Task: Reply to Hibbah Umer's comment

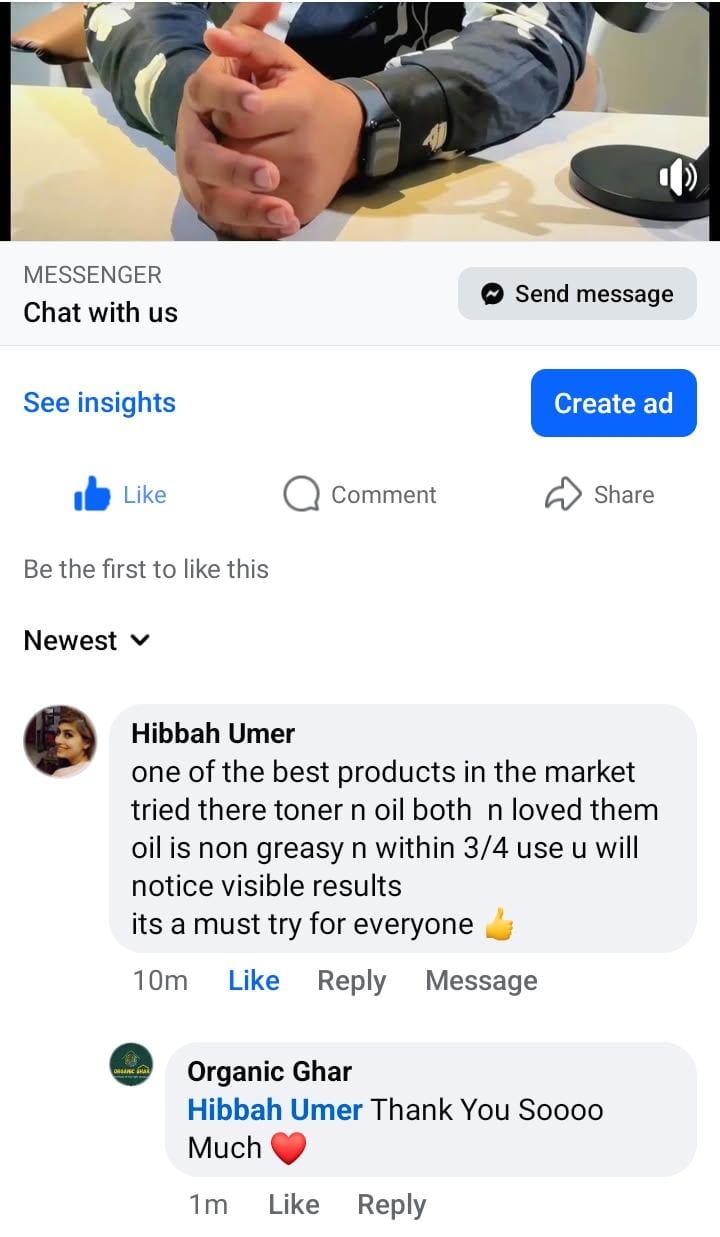Action: click(351, 981)
